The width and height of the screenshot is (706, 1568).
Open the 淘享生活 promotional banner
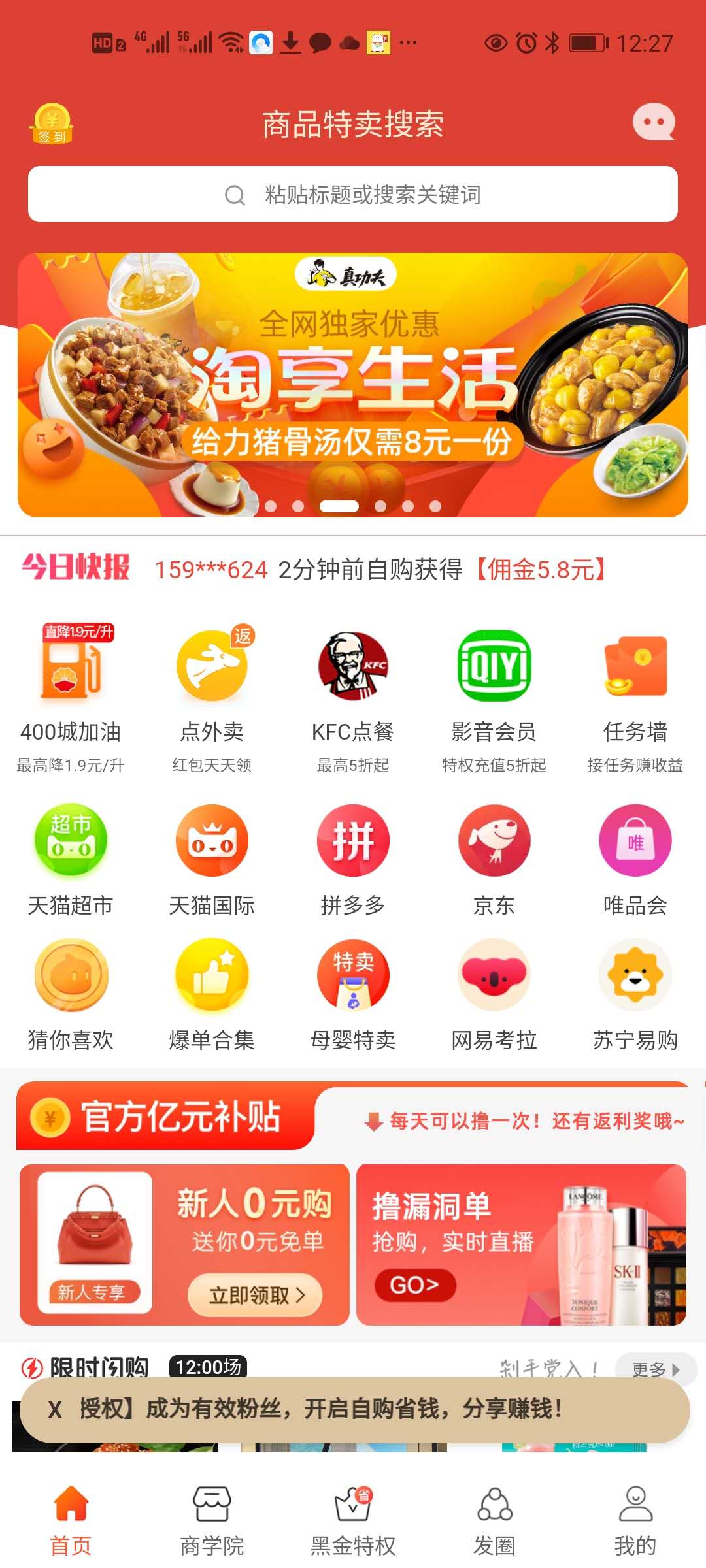point(353,385)
